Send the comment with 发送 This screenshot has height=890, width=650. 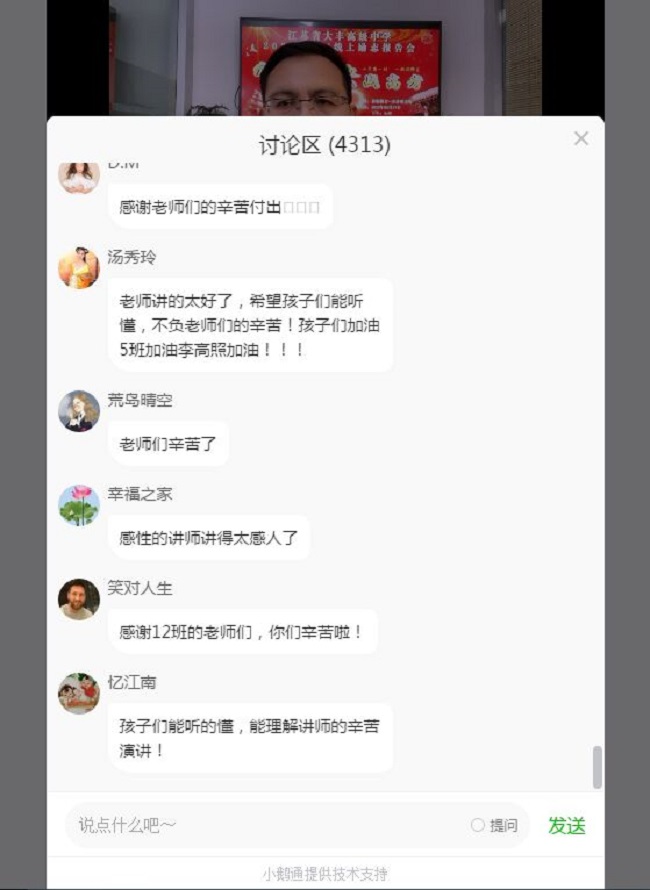pyautogui.click(x=566, y=825)
